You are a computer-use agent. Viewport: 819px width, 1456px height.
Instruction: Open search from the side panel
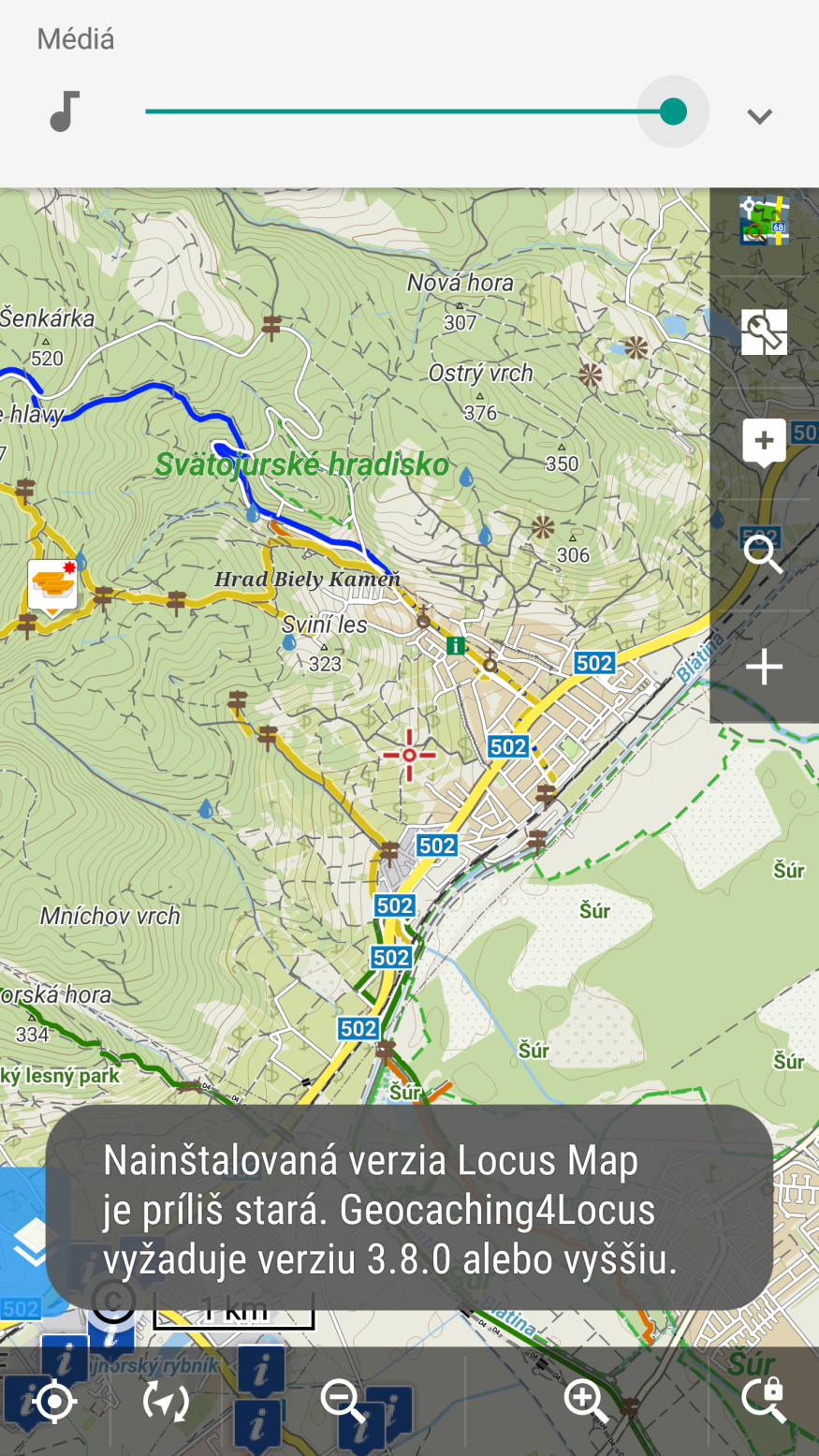point(764,553)
